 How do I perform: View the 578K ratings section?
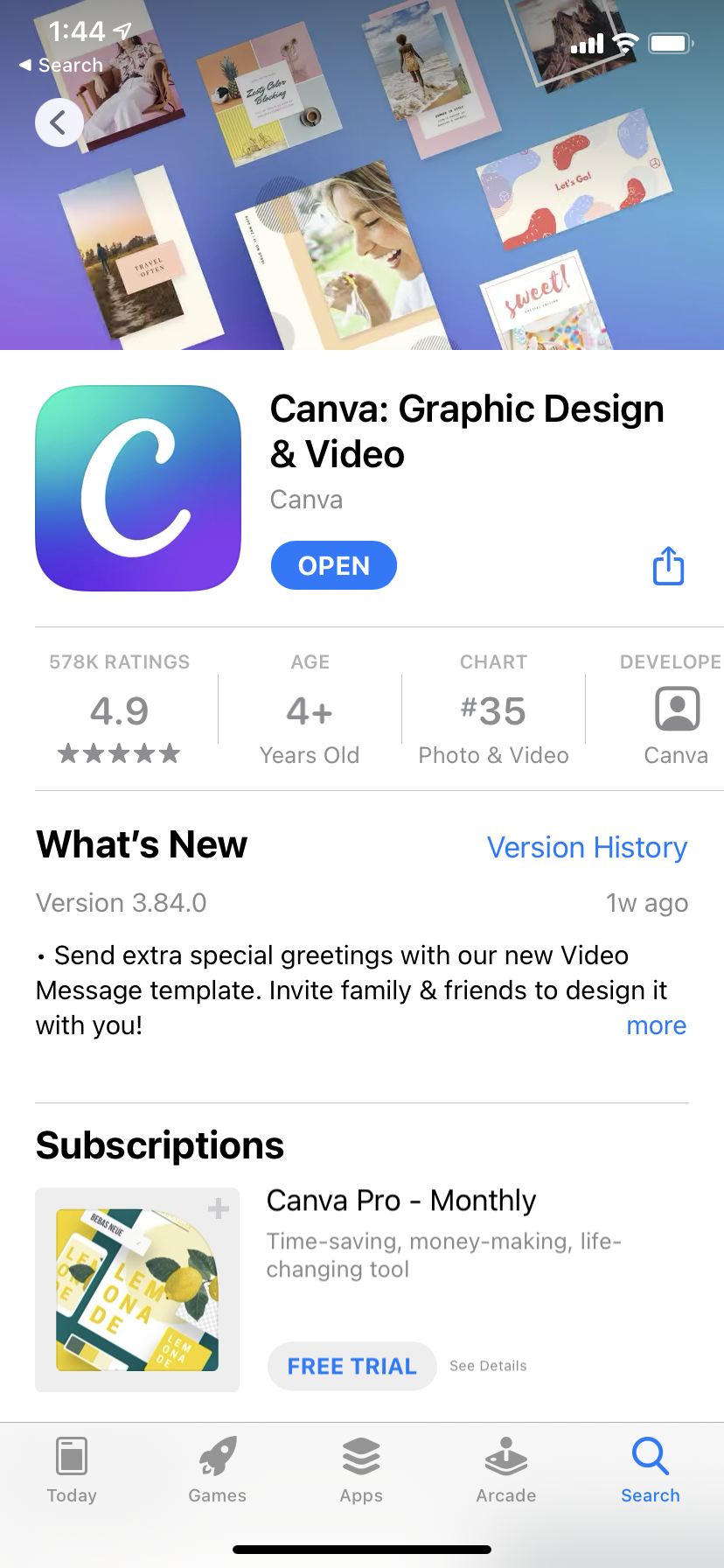coord(120,709)
